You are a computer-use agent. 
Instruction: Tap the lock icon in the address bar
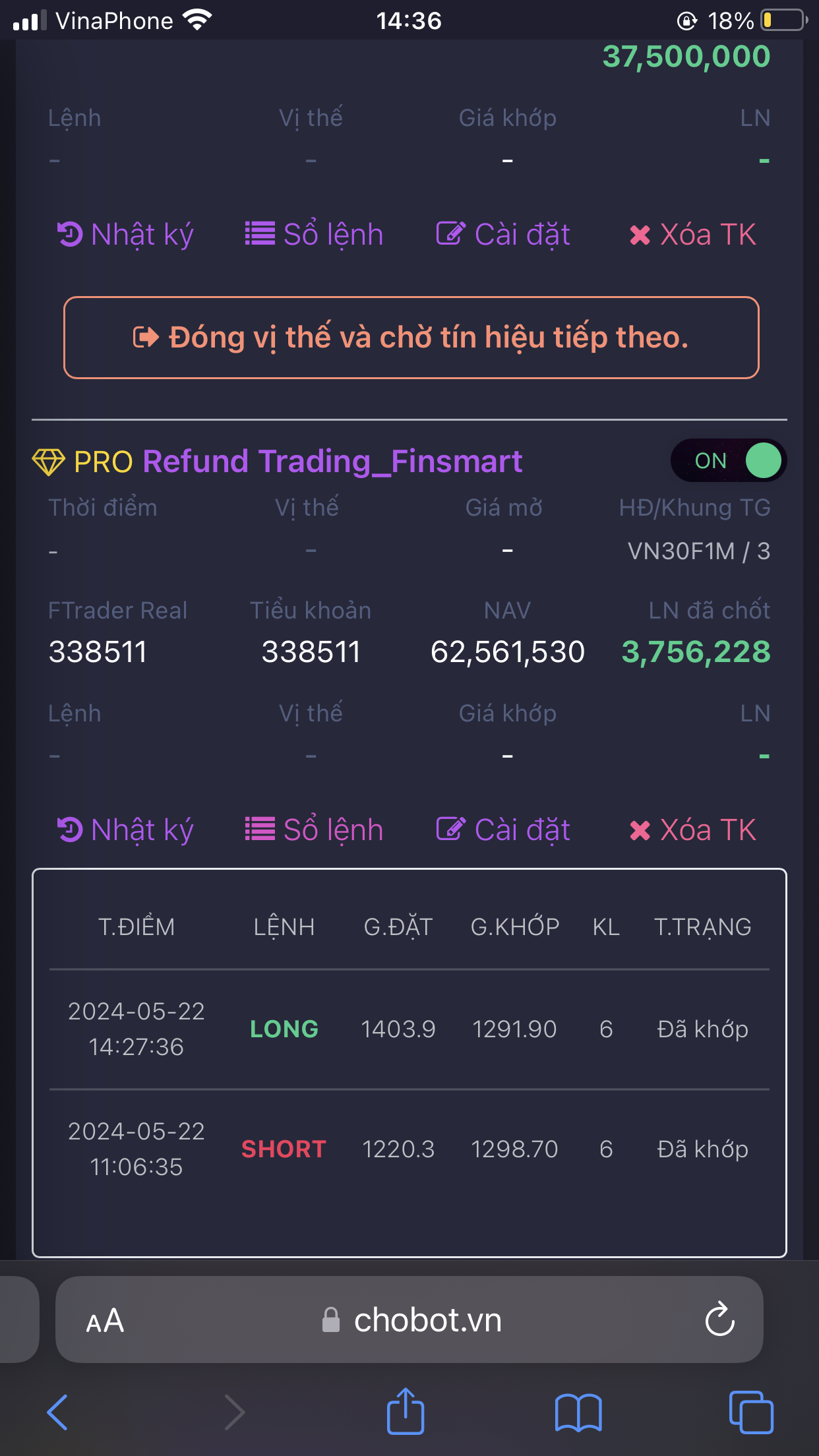[332, 1319]
